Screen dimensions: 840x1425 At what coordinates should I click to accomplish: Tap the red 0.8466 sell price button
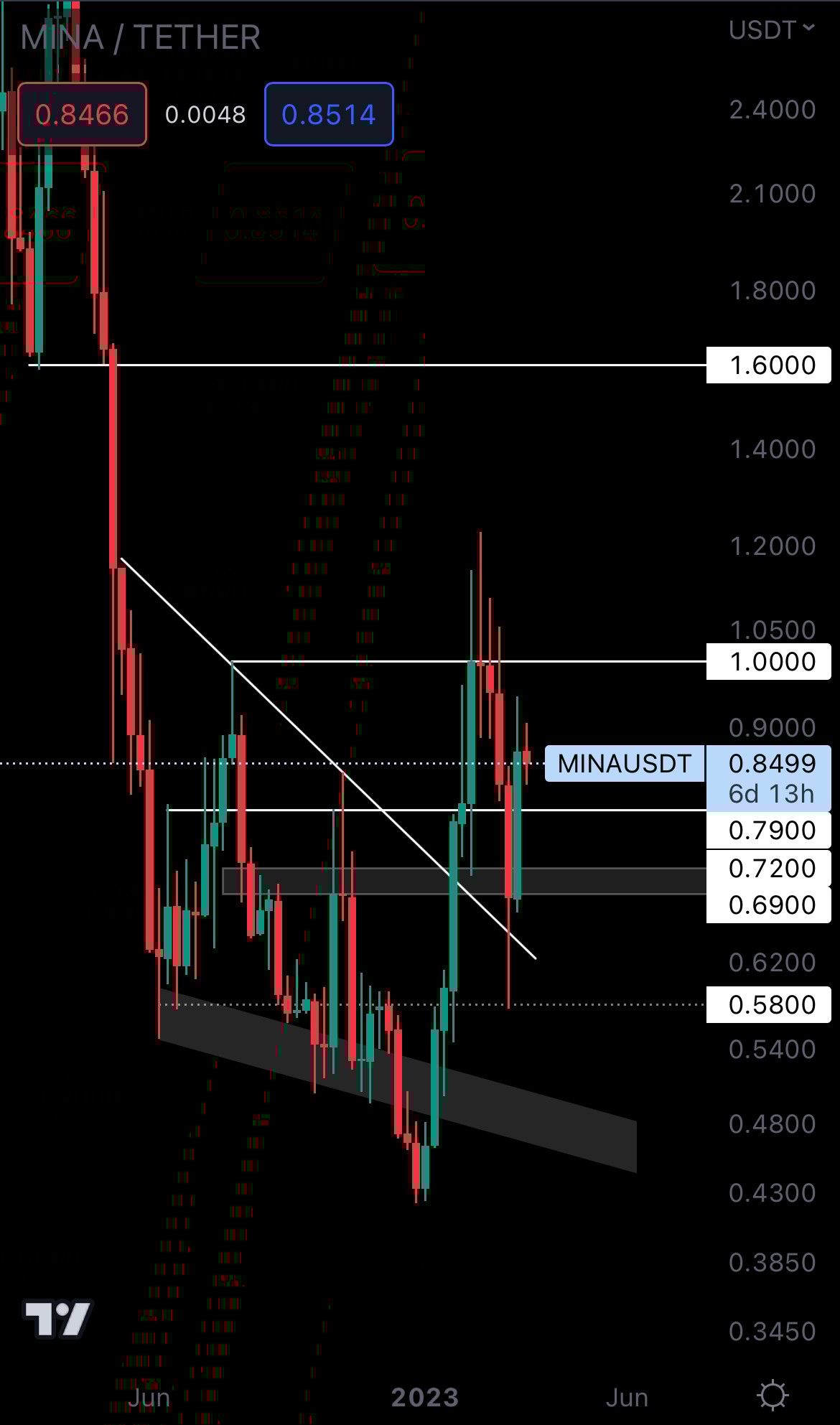(82, 114)
